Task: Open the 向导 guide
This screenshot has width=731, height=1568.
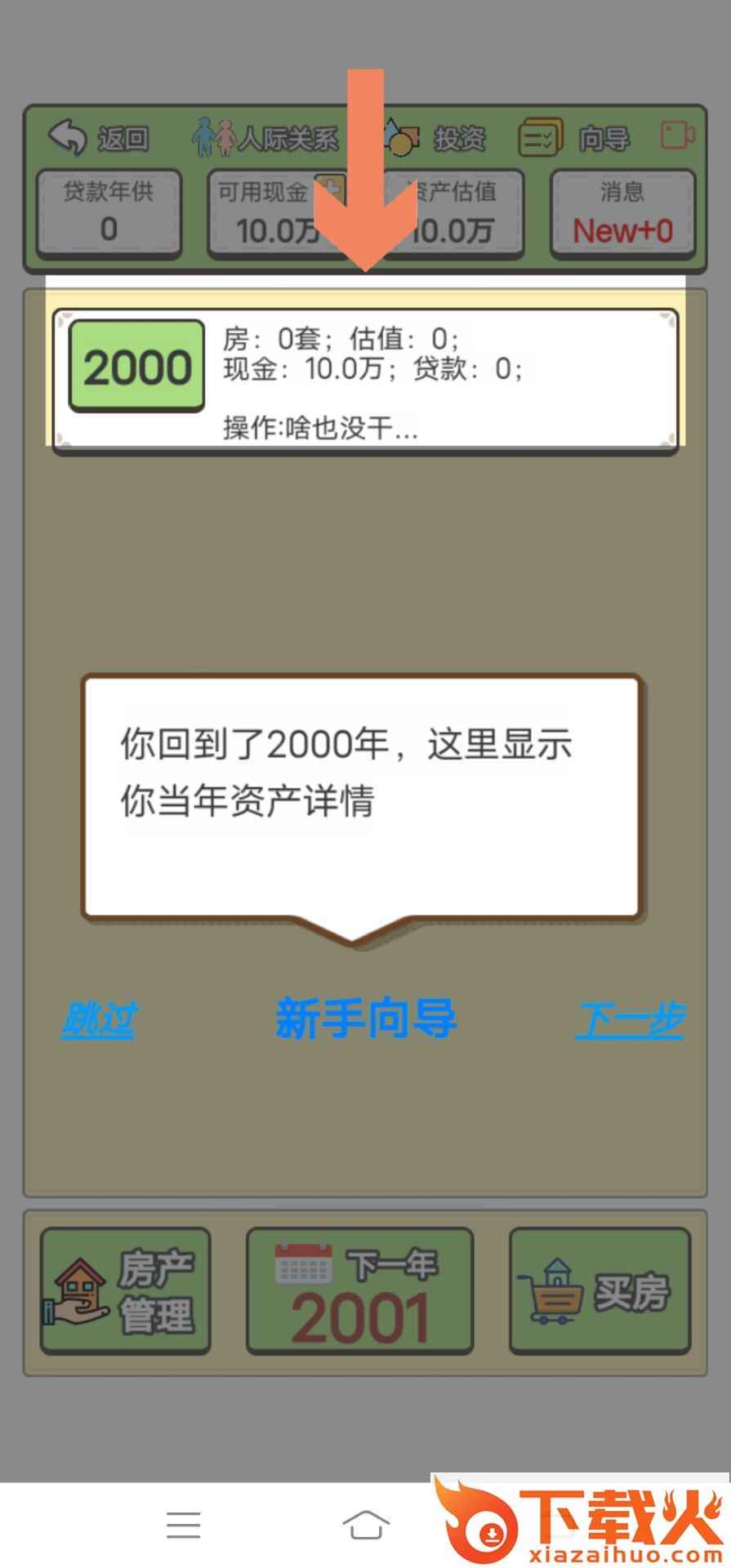Action: coord(575,138)
